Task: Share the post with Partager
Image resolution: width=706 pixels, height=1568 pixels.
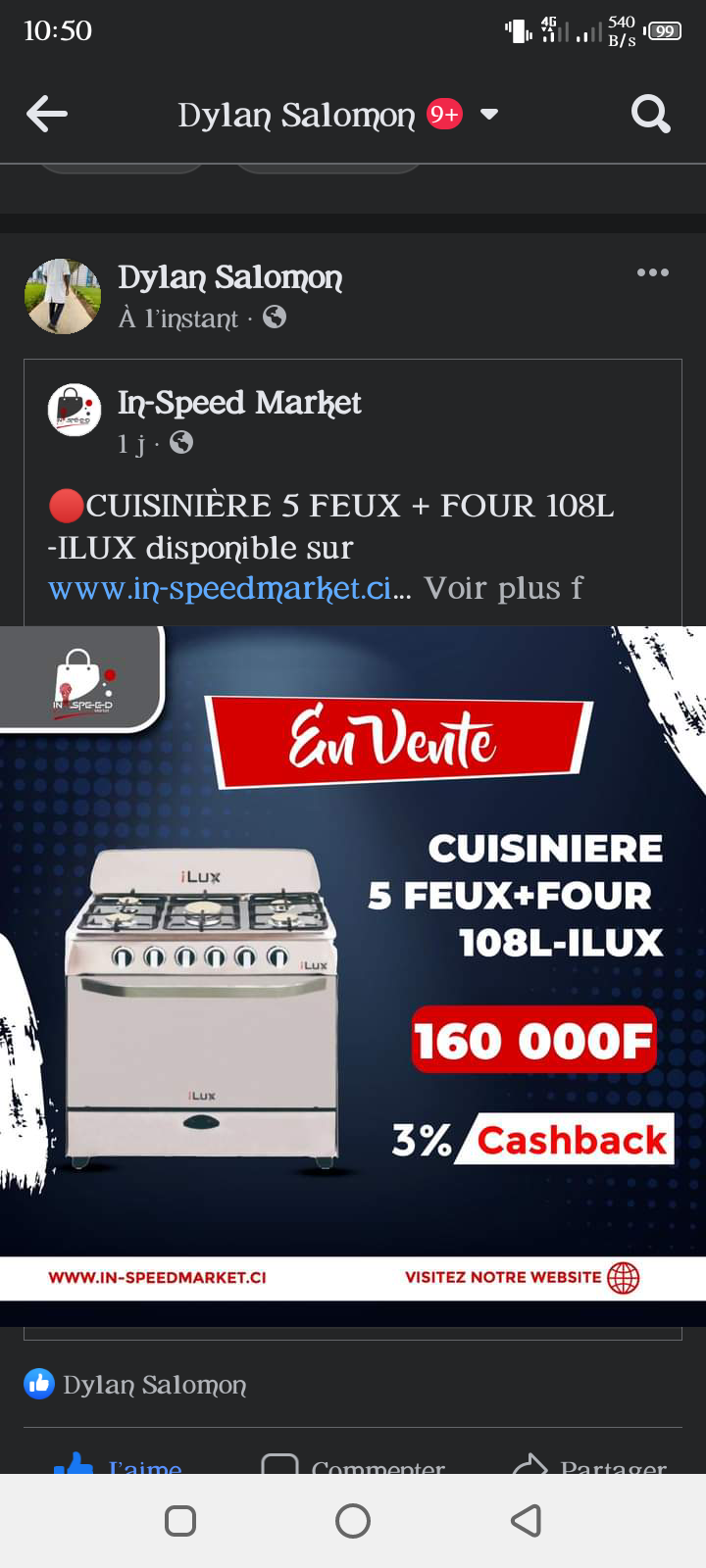Action: [590, 1464]
